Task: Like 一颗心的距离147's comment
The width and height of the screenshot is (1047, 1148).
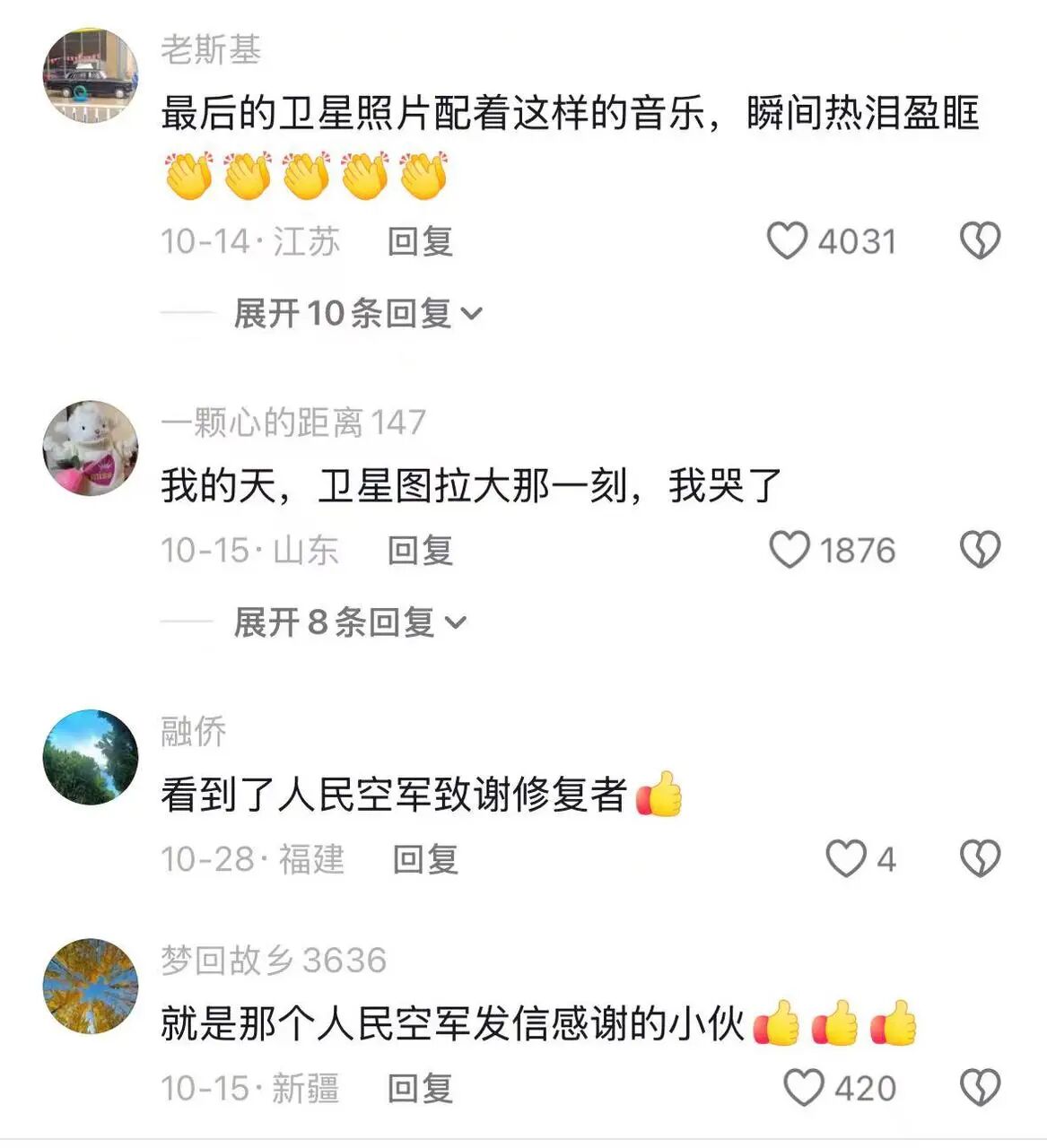Action: pyautogui.click(x=790, y=550)
